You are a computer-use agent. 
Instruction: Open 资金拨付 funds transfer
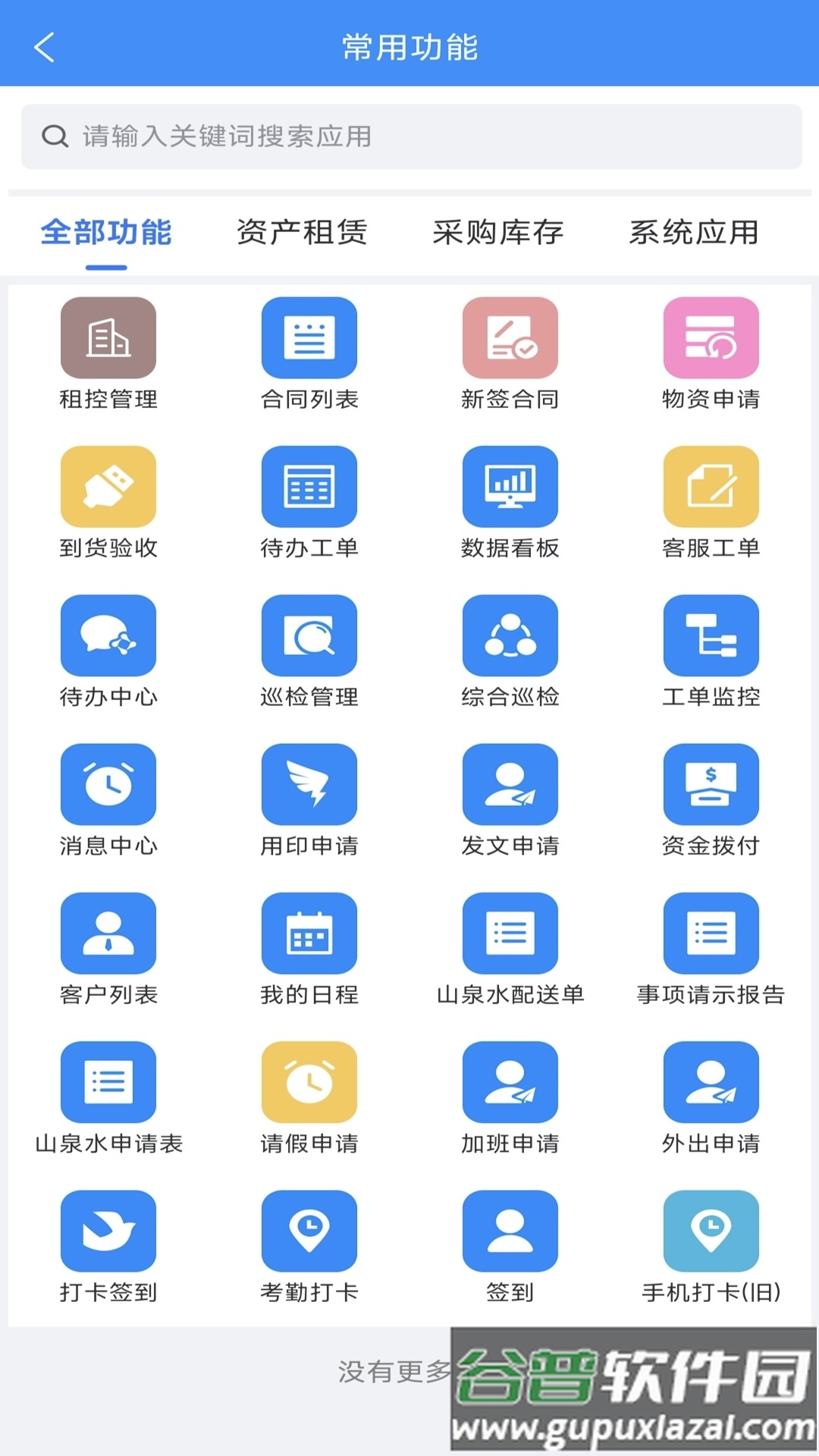coord(710,783)
